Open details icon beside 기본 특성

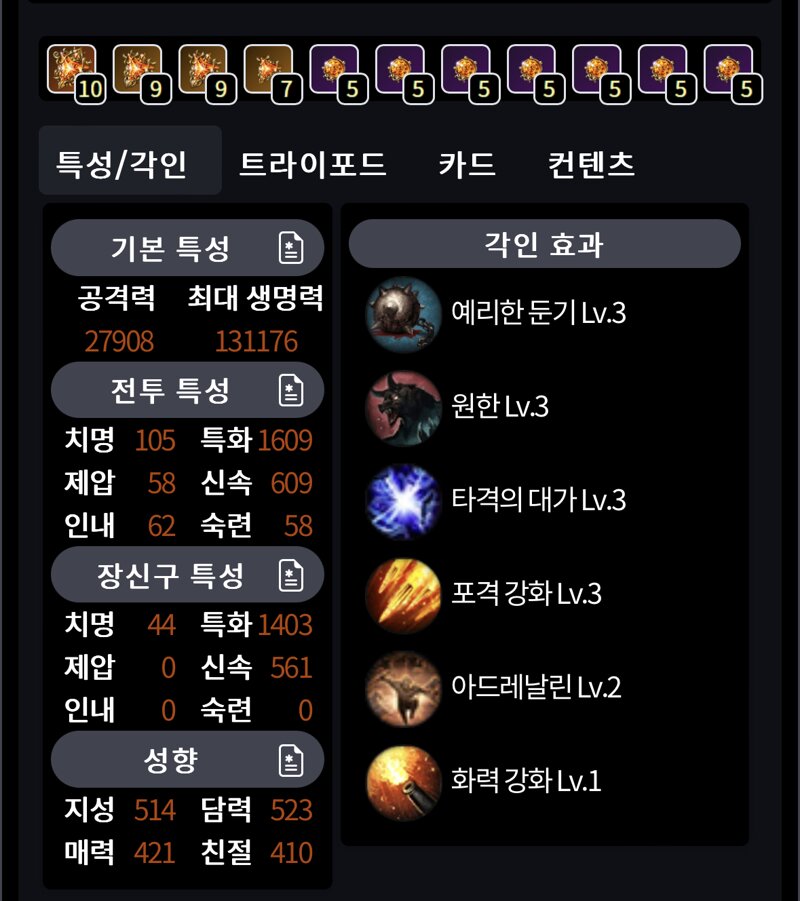click(x=290, y=248)
